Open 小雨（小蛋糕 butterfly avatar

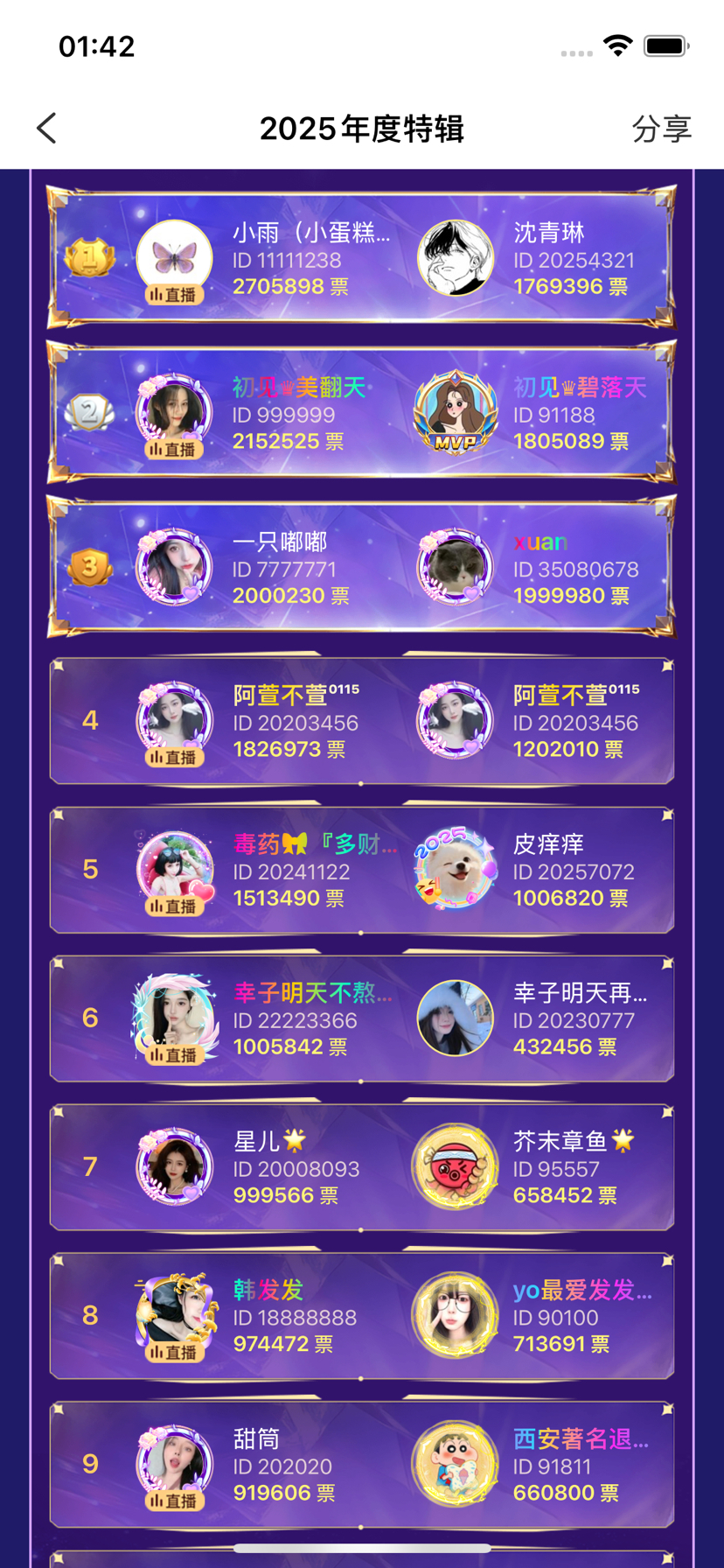[x=175, y=258]
